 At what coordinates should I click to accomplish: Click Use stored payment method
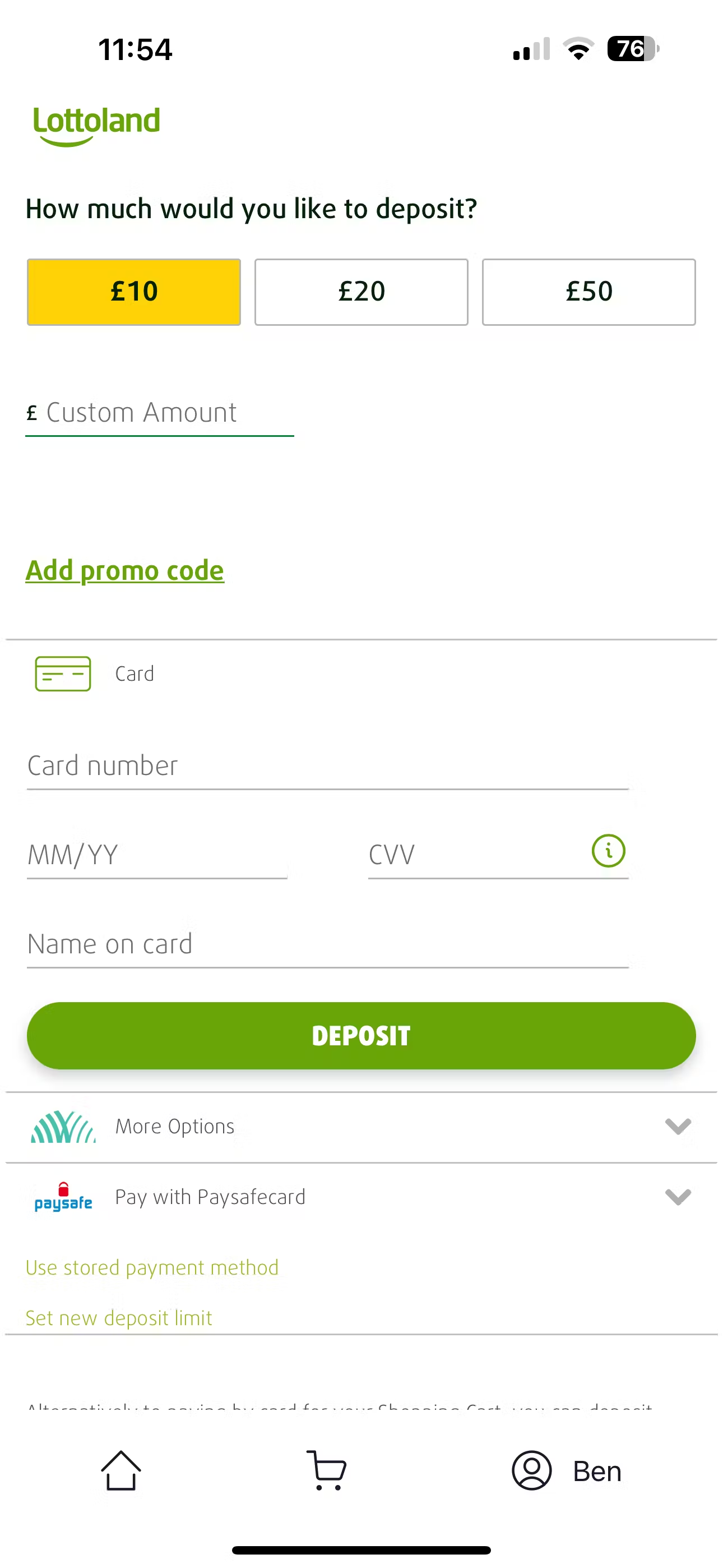(151, 1267)
